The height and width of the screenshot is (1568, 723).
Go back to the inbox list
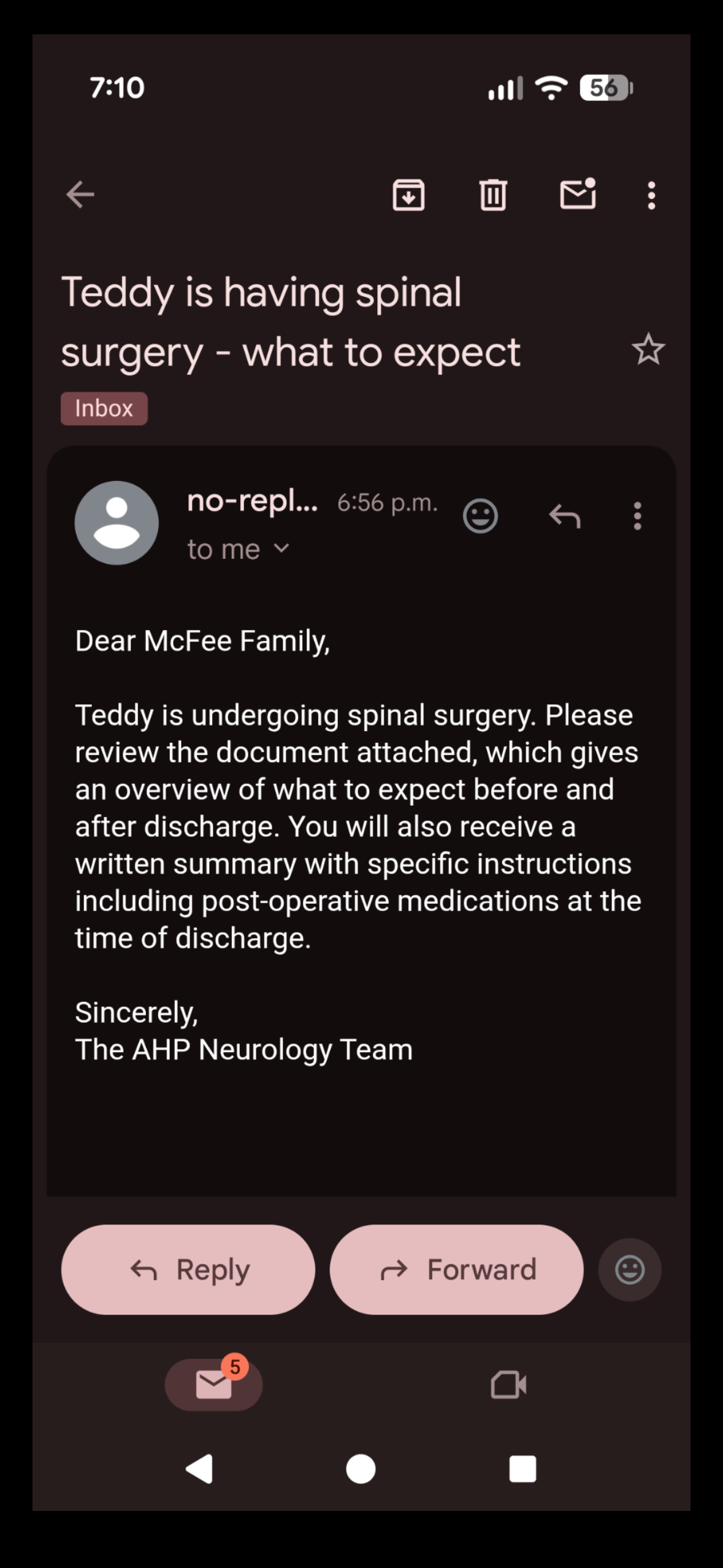point(80,195)
